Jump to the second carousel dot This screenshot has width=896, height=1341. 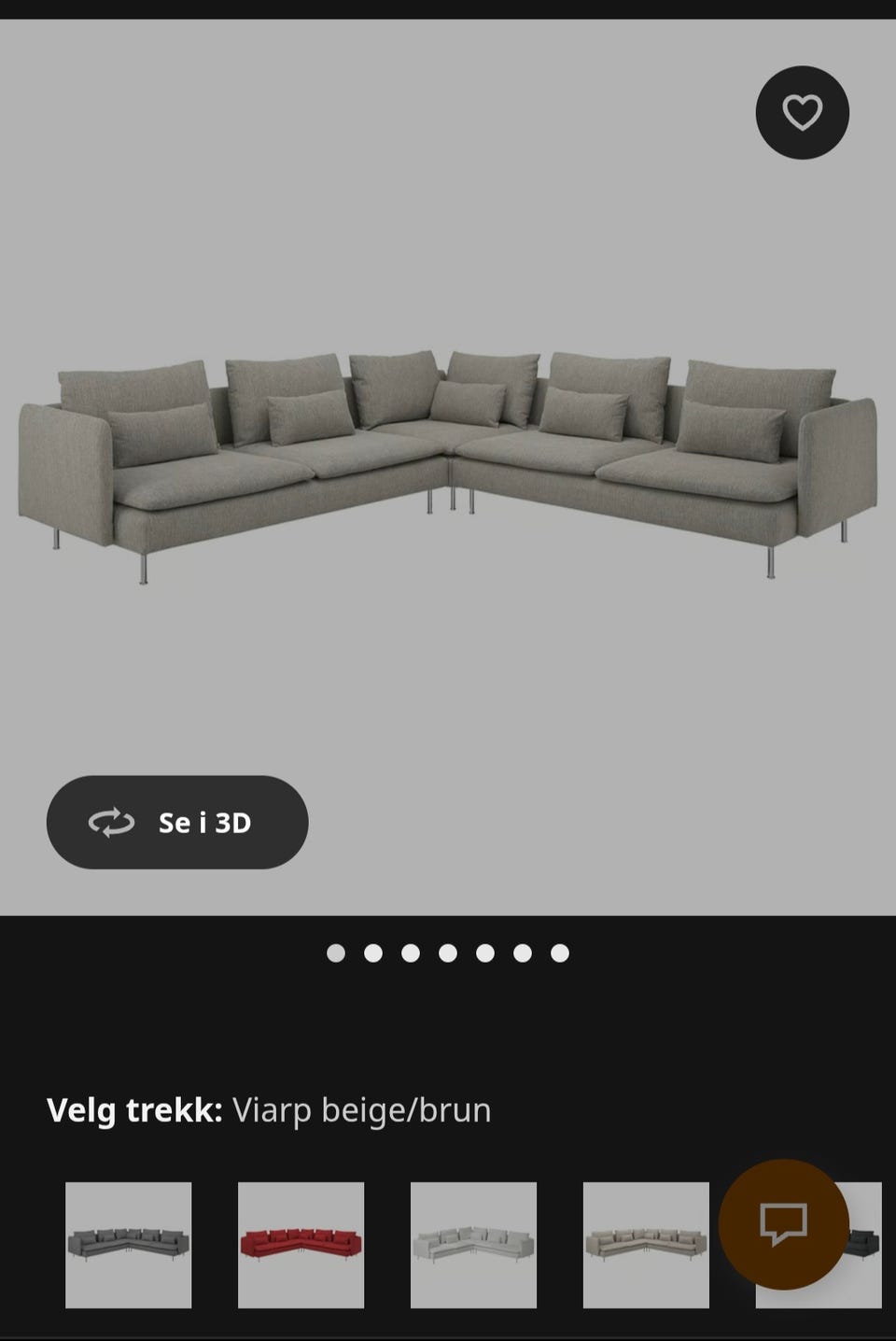(x=373, y=953)
